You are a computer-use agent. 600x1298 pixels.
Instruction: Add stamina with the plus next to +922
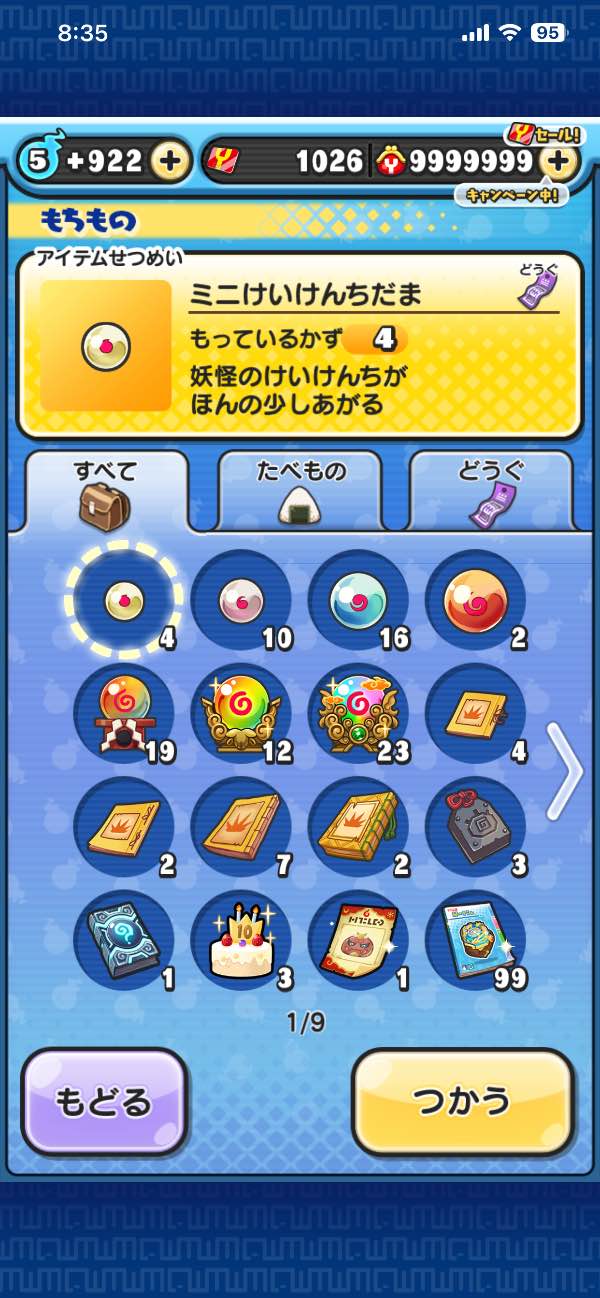tap(170, 161)
